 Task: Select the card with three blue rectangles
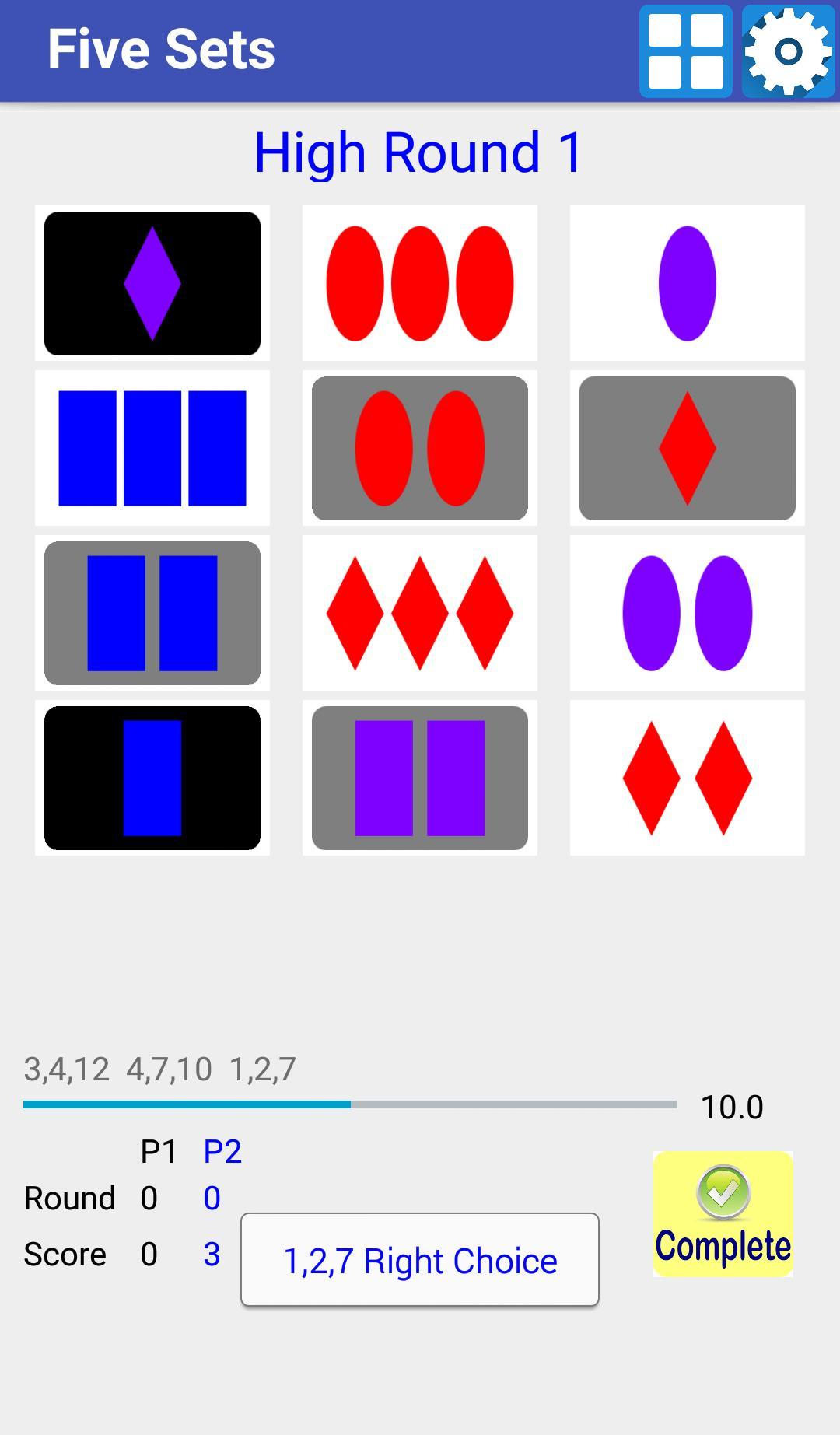point(152,448)
